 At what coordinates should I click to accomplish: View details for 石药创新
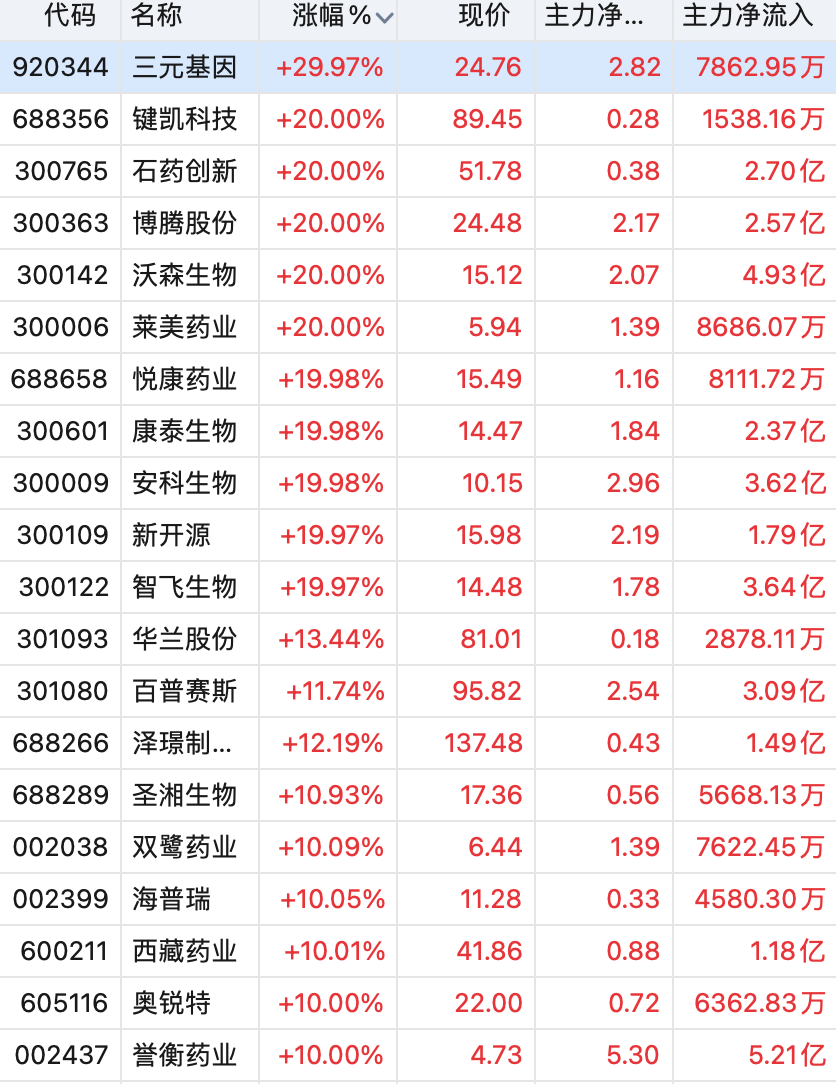[x=418, y=171]
